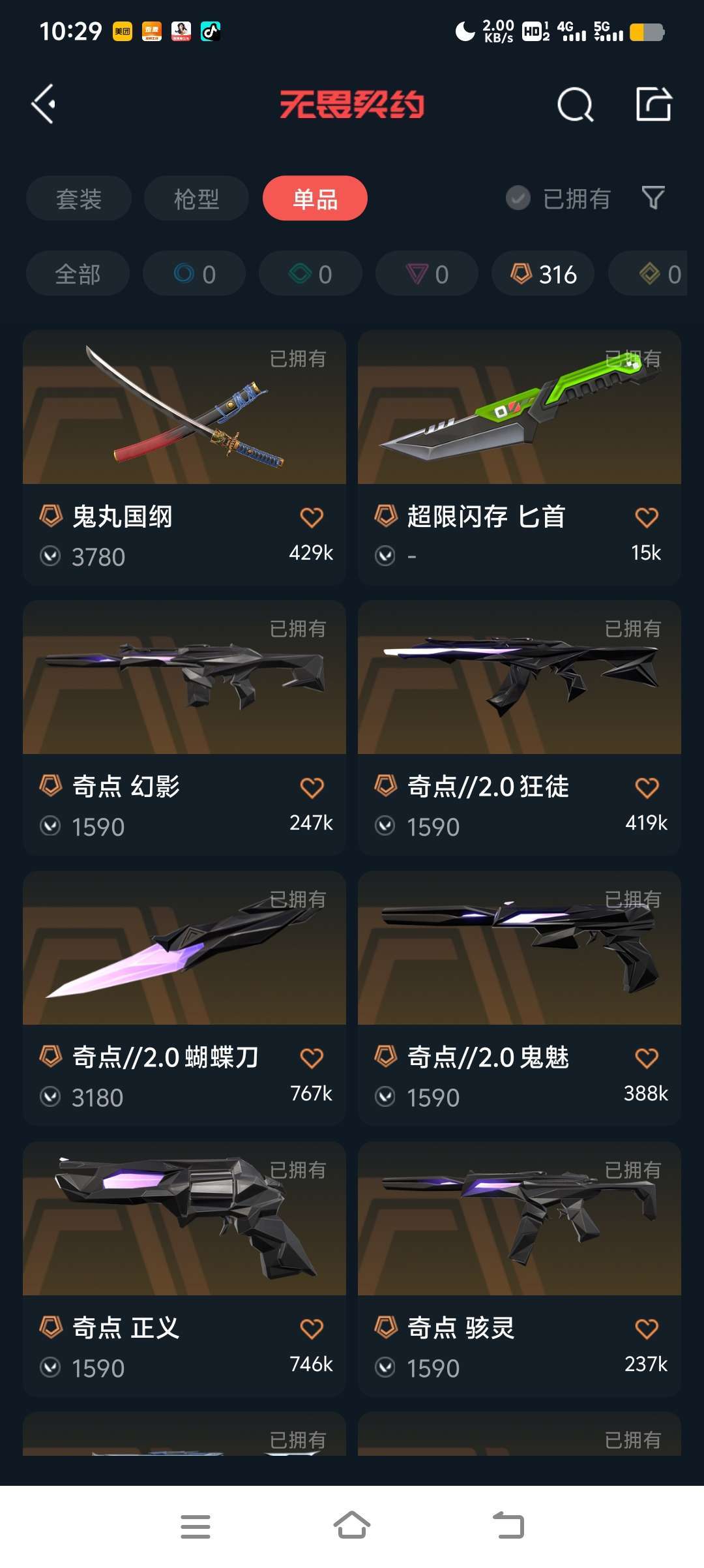Image resolution: width=704 pixels, height=1568 pixels.
Task: Select the 全部 chip
Action: coord(78,273)
